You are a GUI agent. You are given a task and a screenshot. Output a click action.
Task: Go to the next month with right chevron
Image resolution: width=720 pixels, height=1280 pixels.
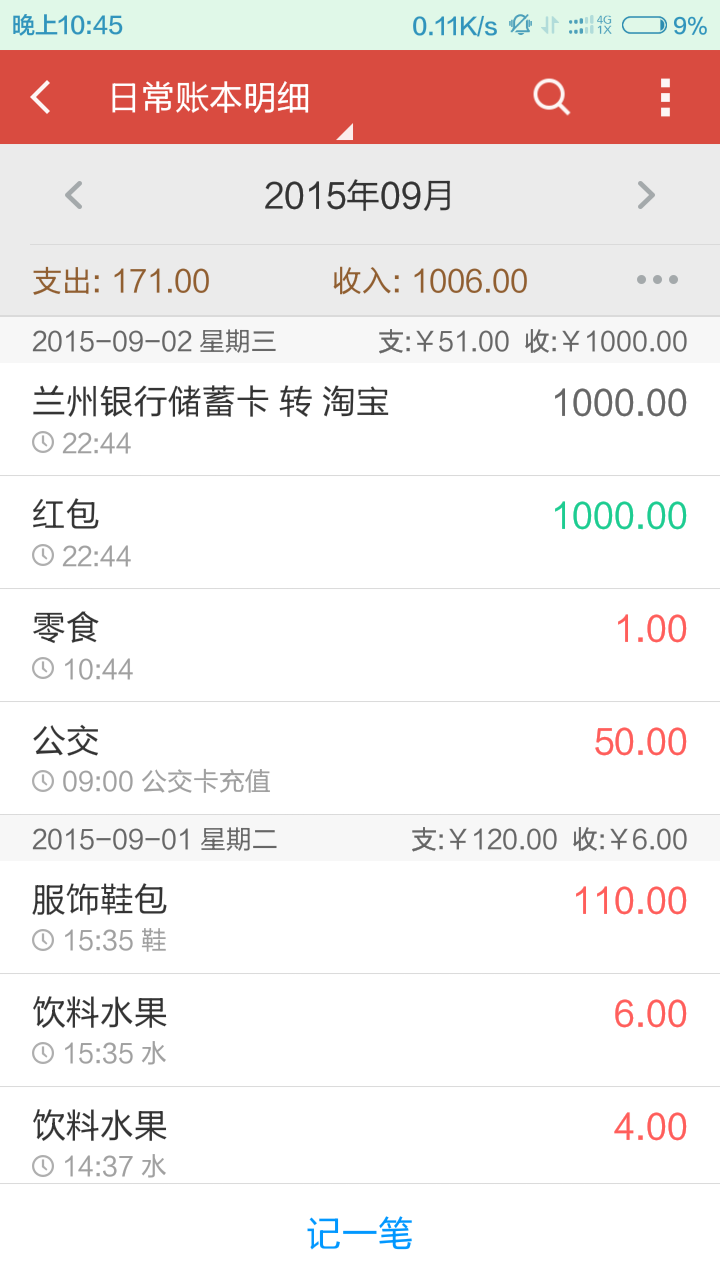pyautogui.click(x=646, y=194)
